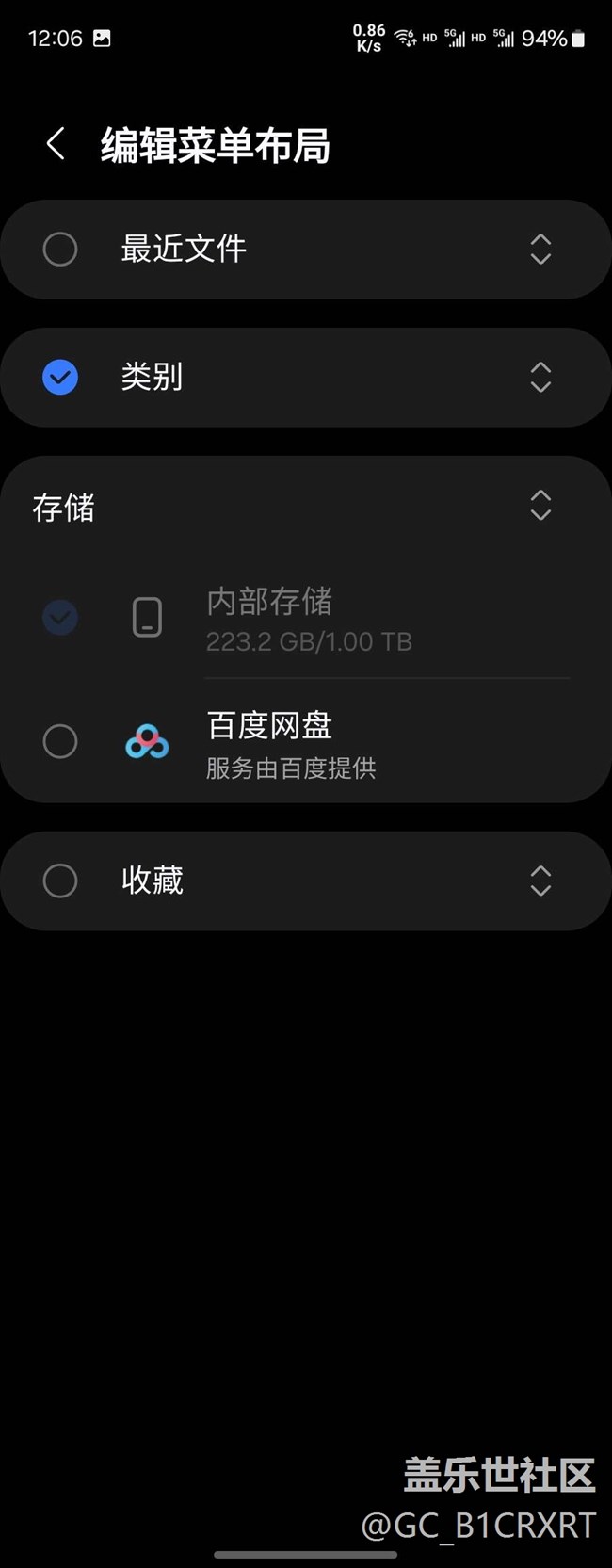The height and width of the screenshot is (1568, 612).
Task: Tap the reorder handle for 类别
Action: click(x=540, y=378)
